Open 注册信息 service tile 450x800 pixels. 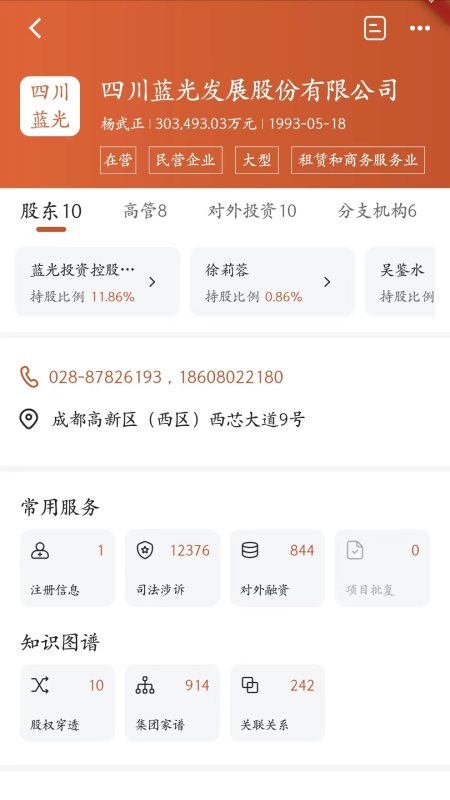tap(67, 568)
